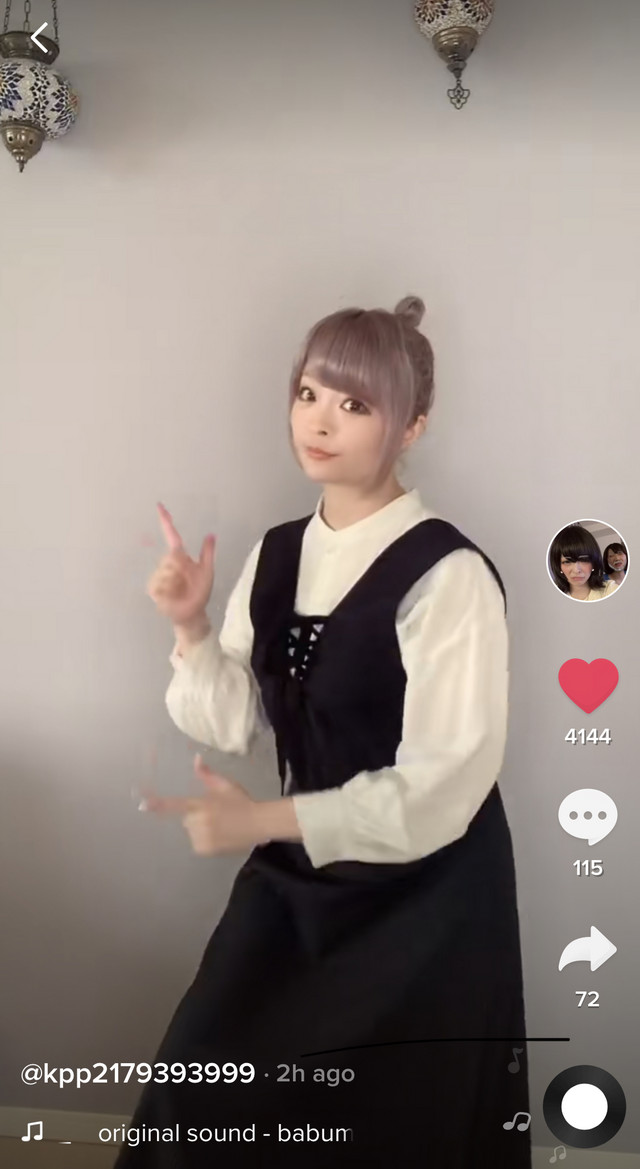This screenshot has height=1169, width=640.
Task: Open the @kpp2179393999 profile
Action: coord(138,1074)
